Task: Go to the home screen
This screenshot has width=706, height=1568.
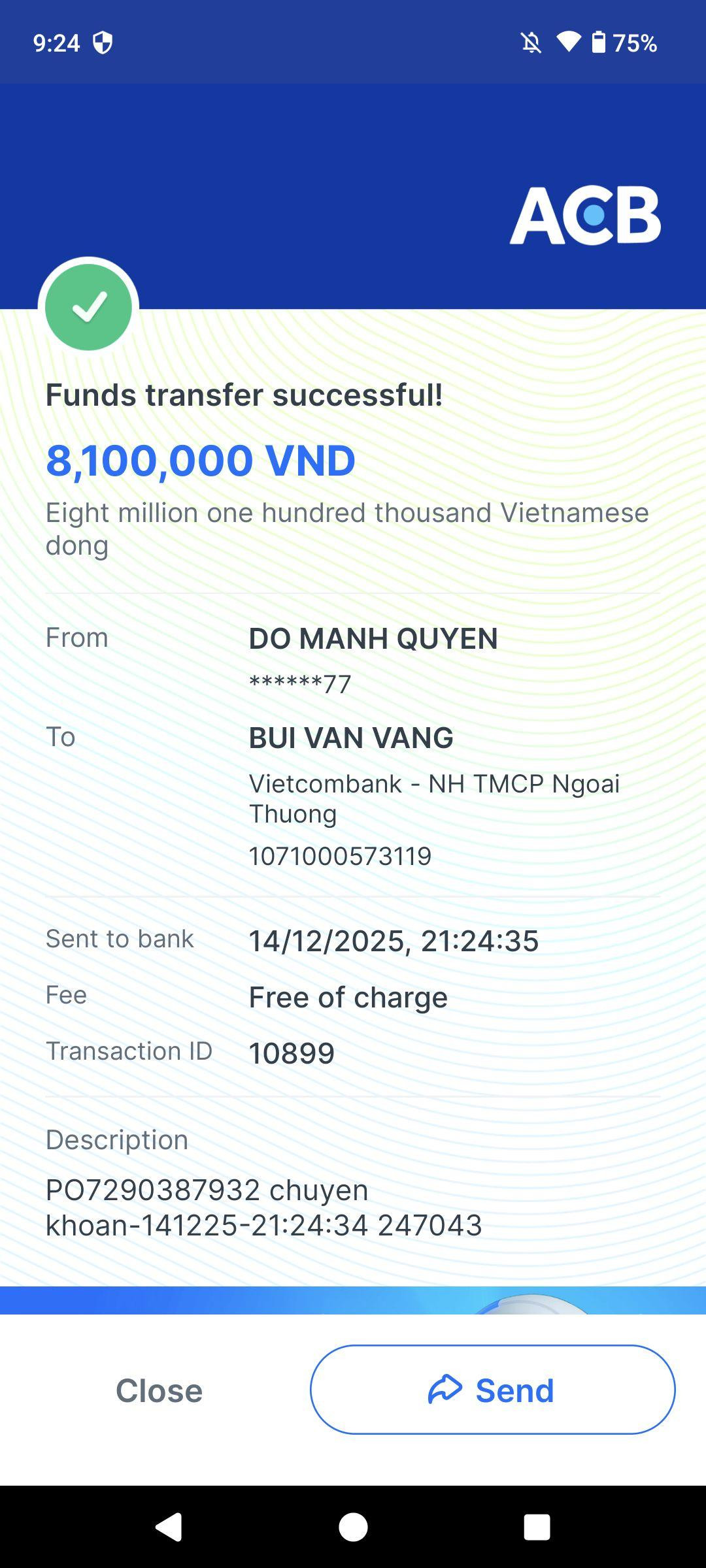Action: tap(353, 1527)
